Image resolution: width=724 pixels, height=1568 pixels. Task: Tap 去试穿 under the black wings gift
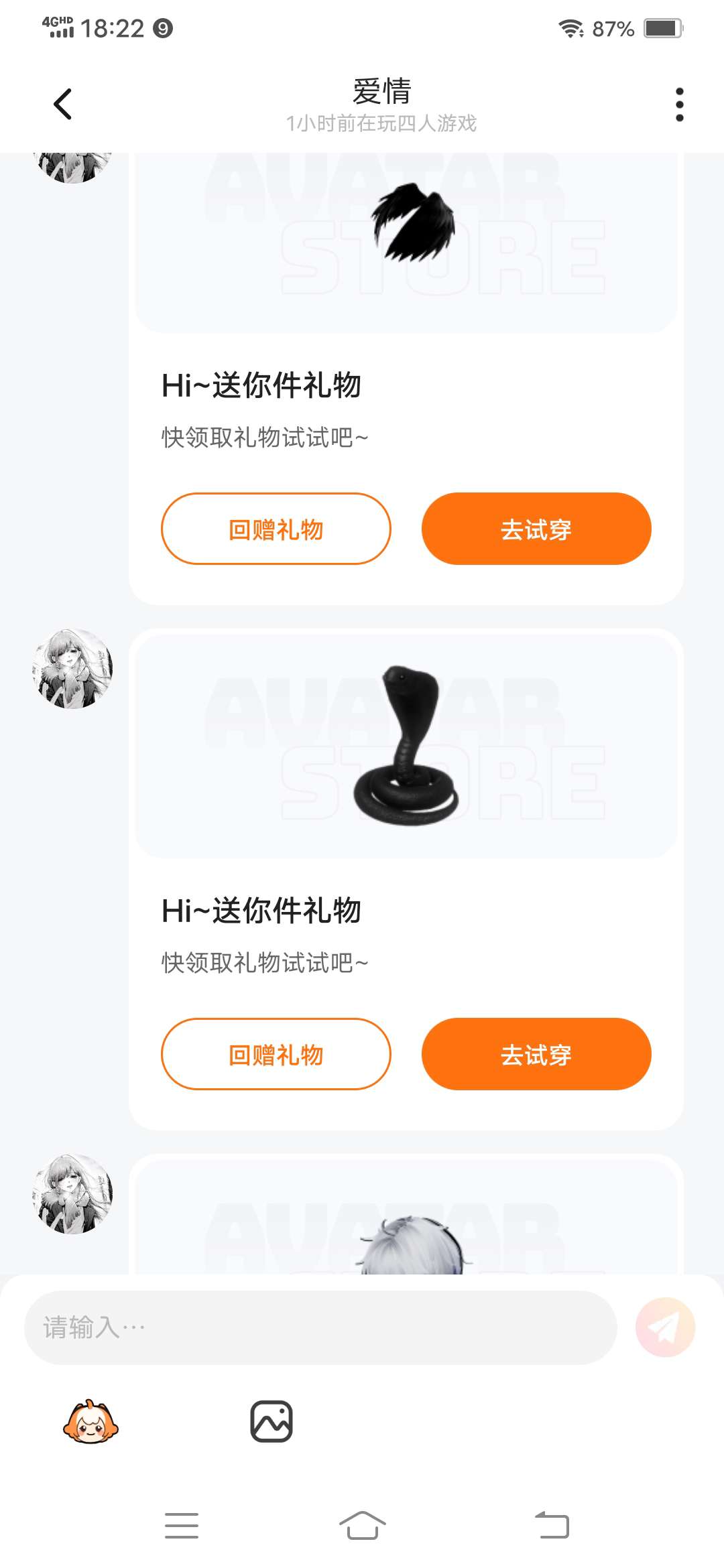tap(536, 529)
